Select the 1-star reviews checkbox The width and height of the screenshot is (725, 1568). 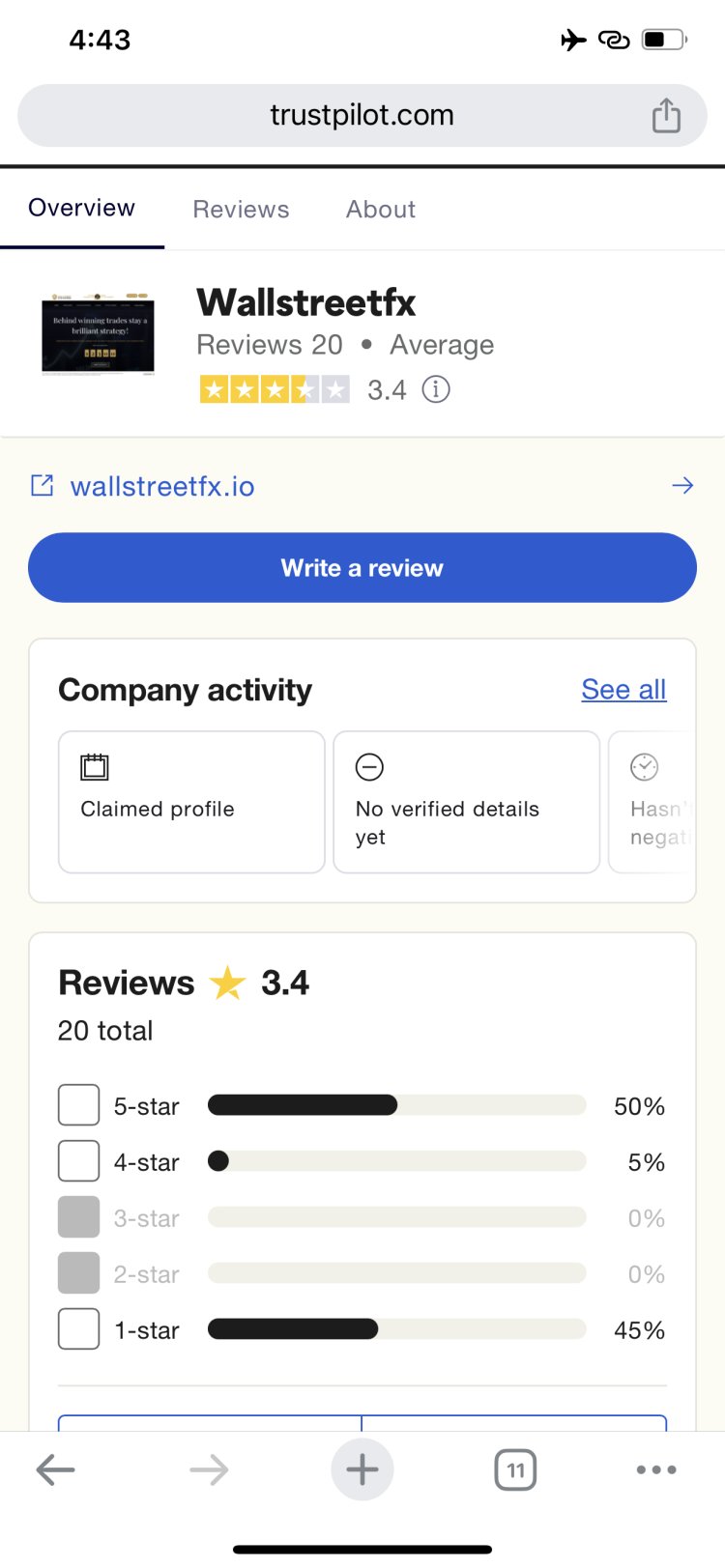pos(78,1328)
